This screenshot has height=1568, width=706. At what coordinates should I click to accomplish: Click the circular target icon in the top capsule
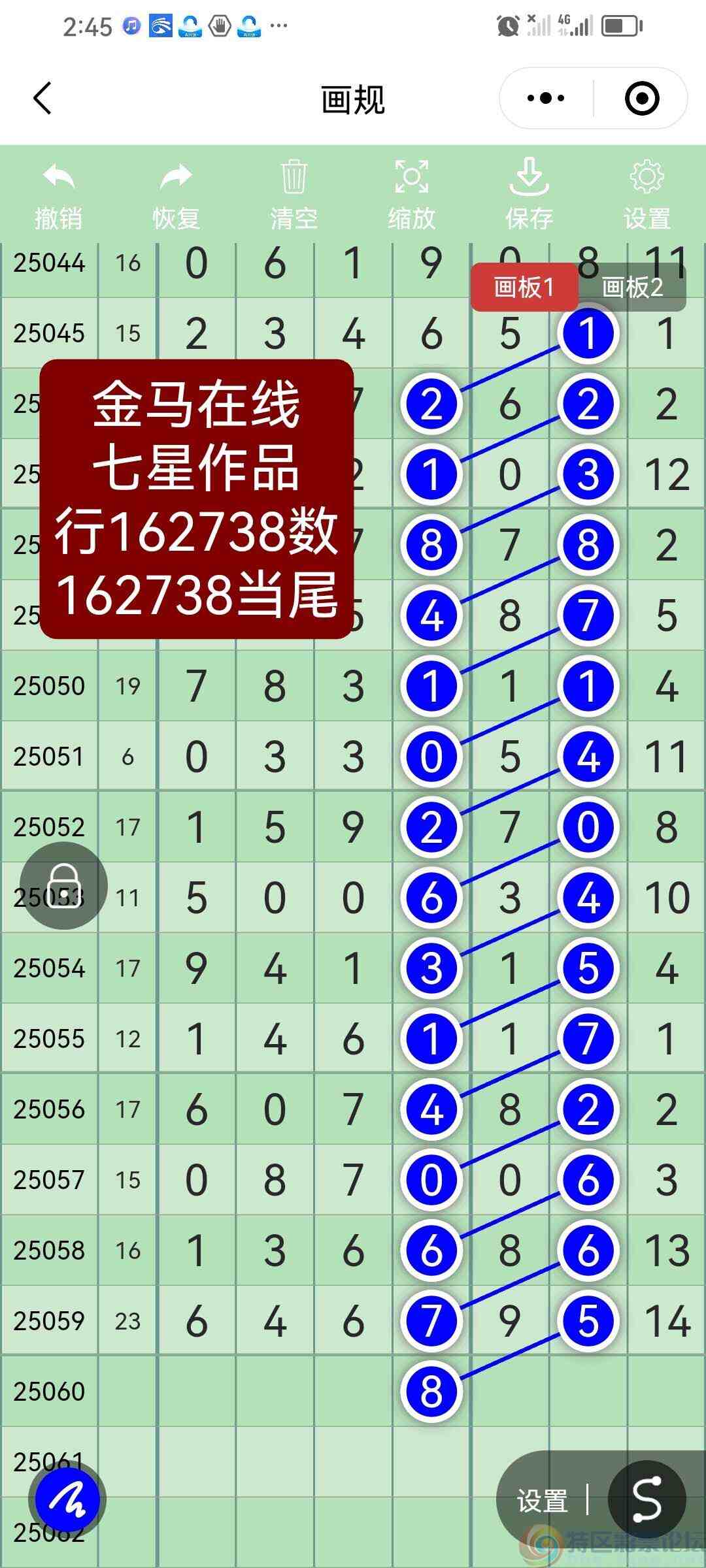click(643, 98)
